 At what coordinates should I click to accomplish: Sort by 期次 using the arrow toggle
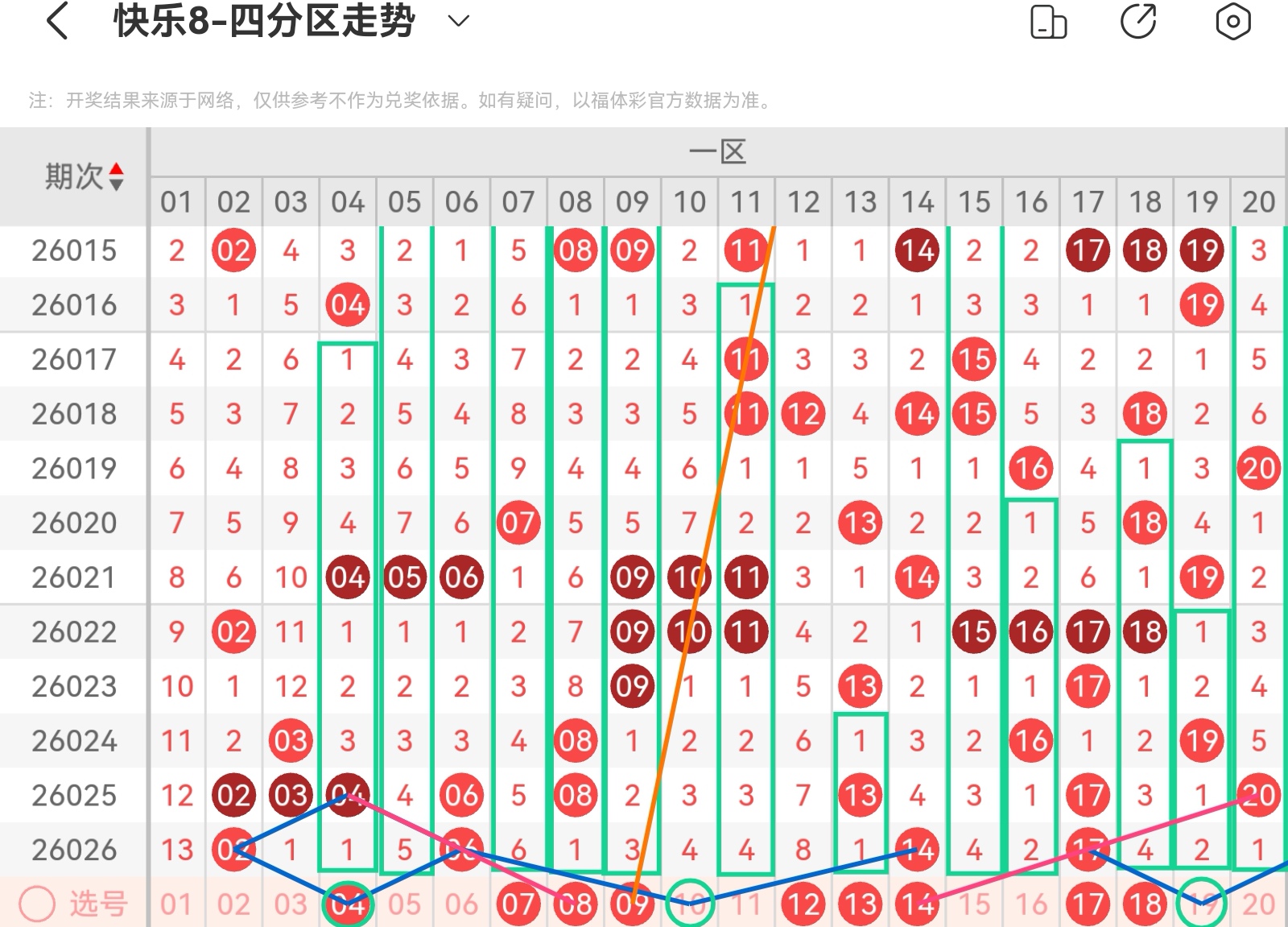click(x=117, y=176)
